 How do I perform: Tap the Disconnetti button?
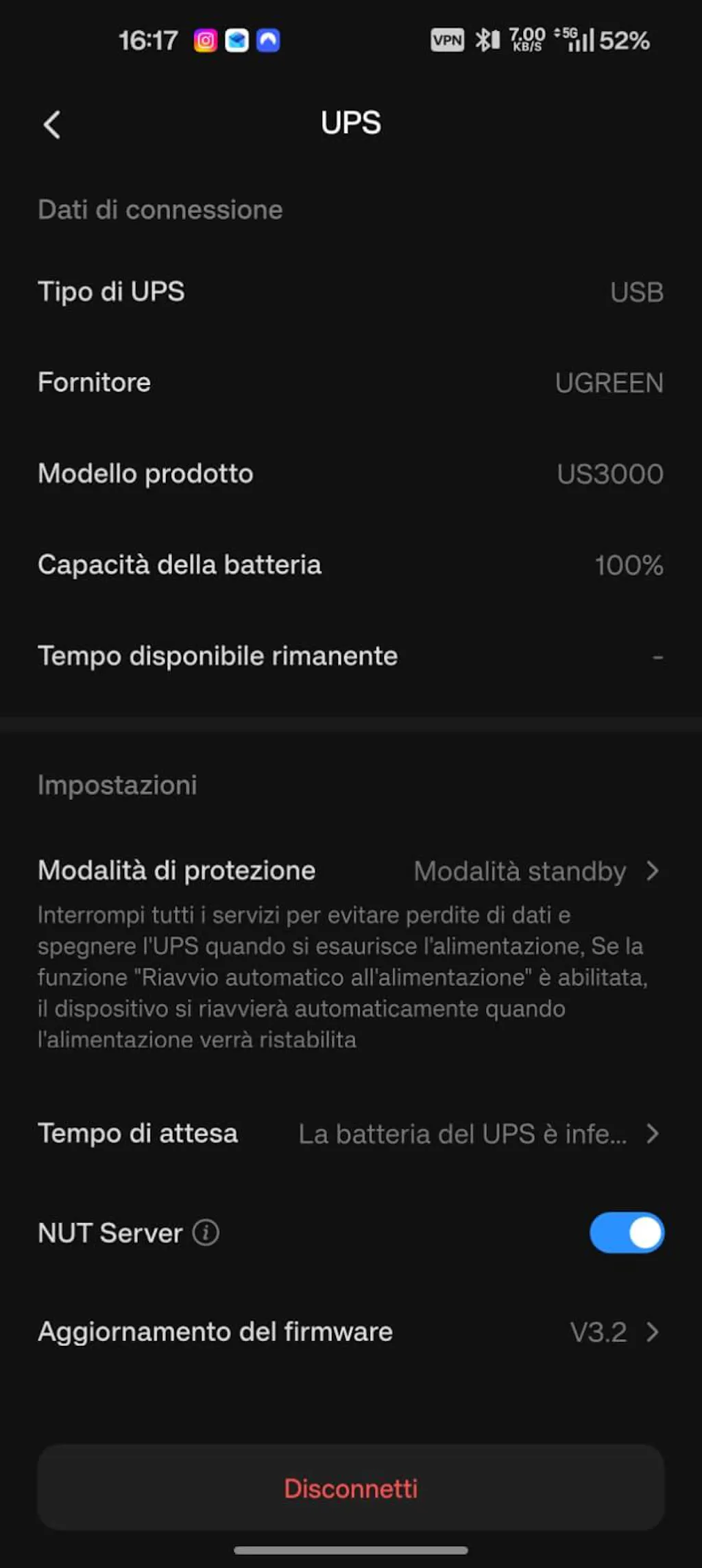tap(350, 1489)
